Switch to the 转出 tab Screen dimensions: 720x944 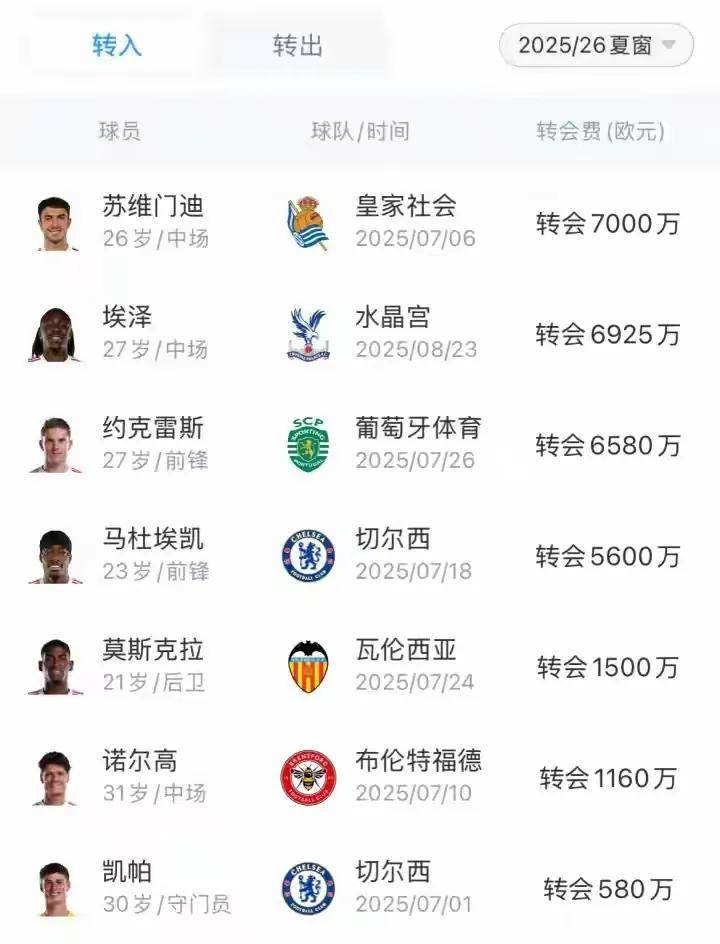pyautogui.click(x=299, y=44)
